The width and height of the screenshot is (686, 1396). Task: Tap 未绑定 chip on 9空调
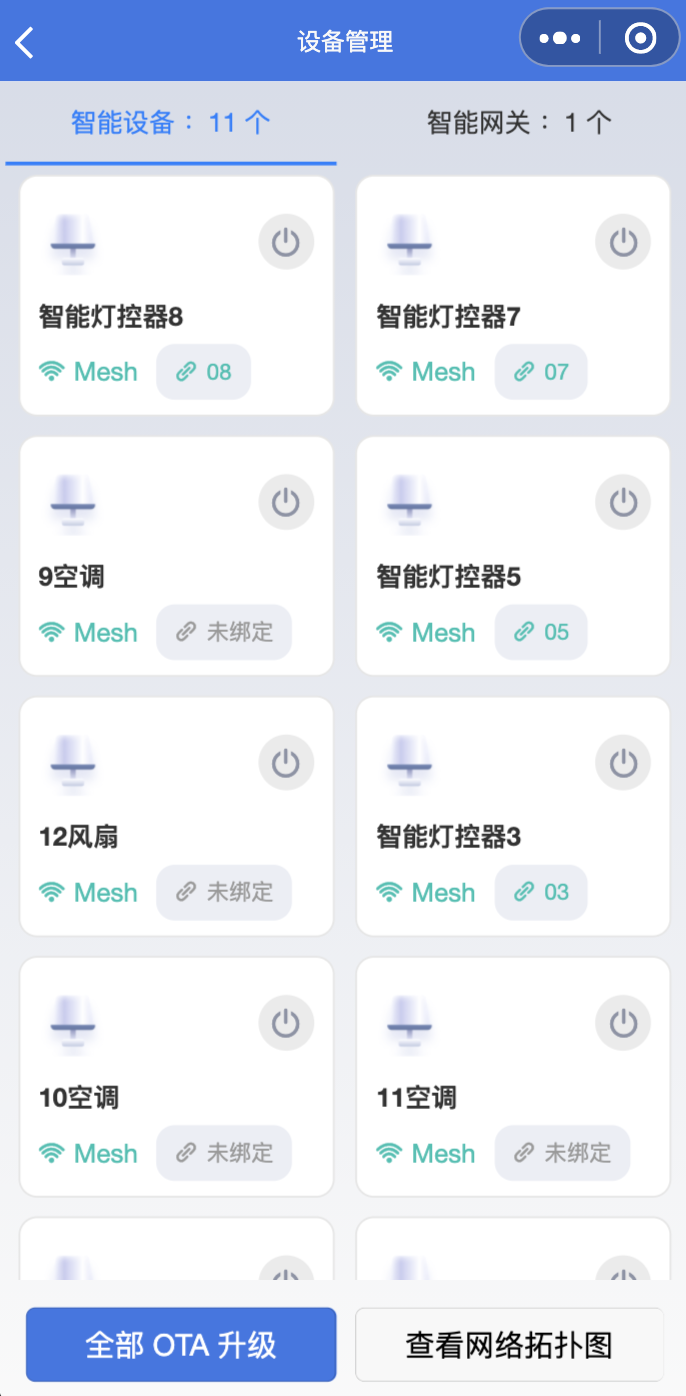point(224,632)
